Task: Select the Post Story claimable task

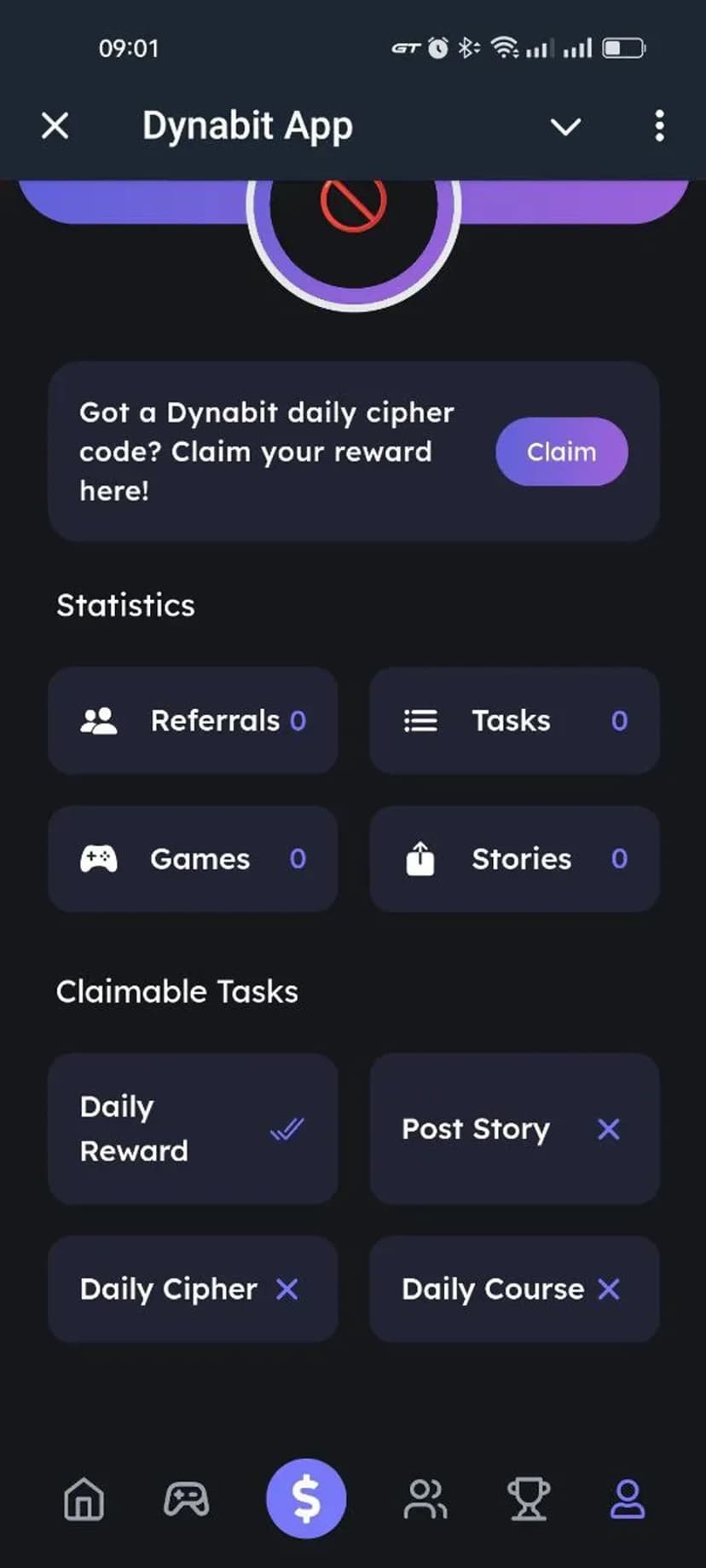Action: [x=514, y=1129]
